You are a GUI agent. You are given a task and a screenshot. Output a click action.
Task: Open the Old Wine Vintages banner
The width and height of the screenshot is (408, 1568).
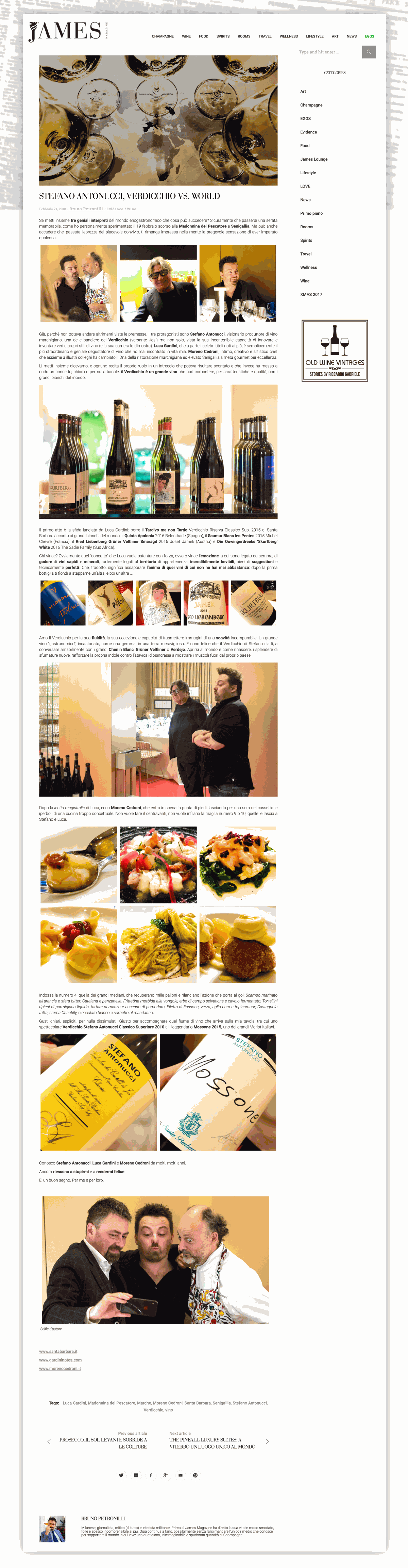tap(335, 351)
